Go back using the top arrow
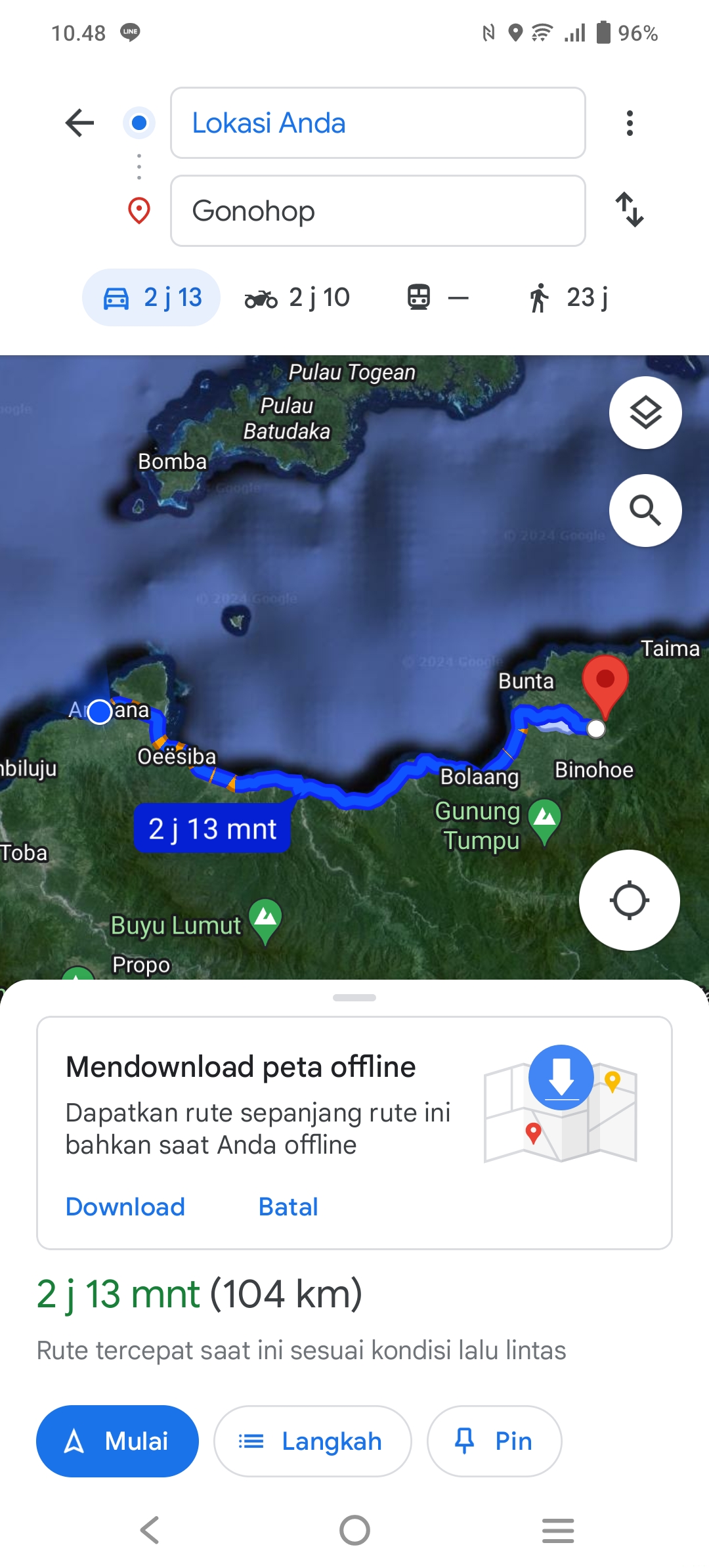 (80, 123)
